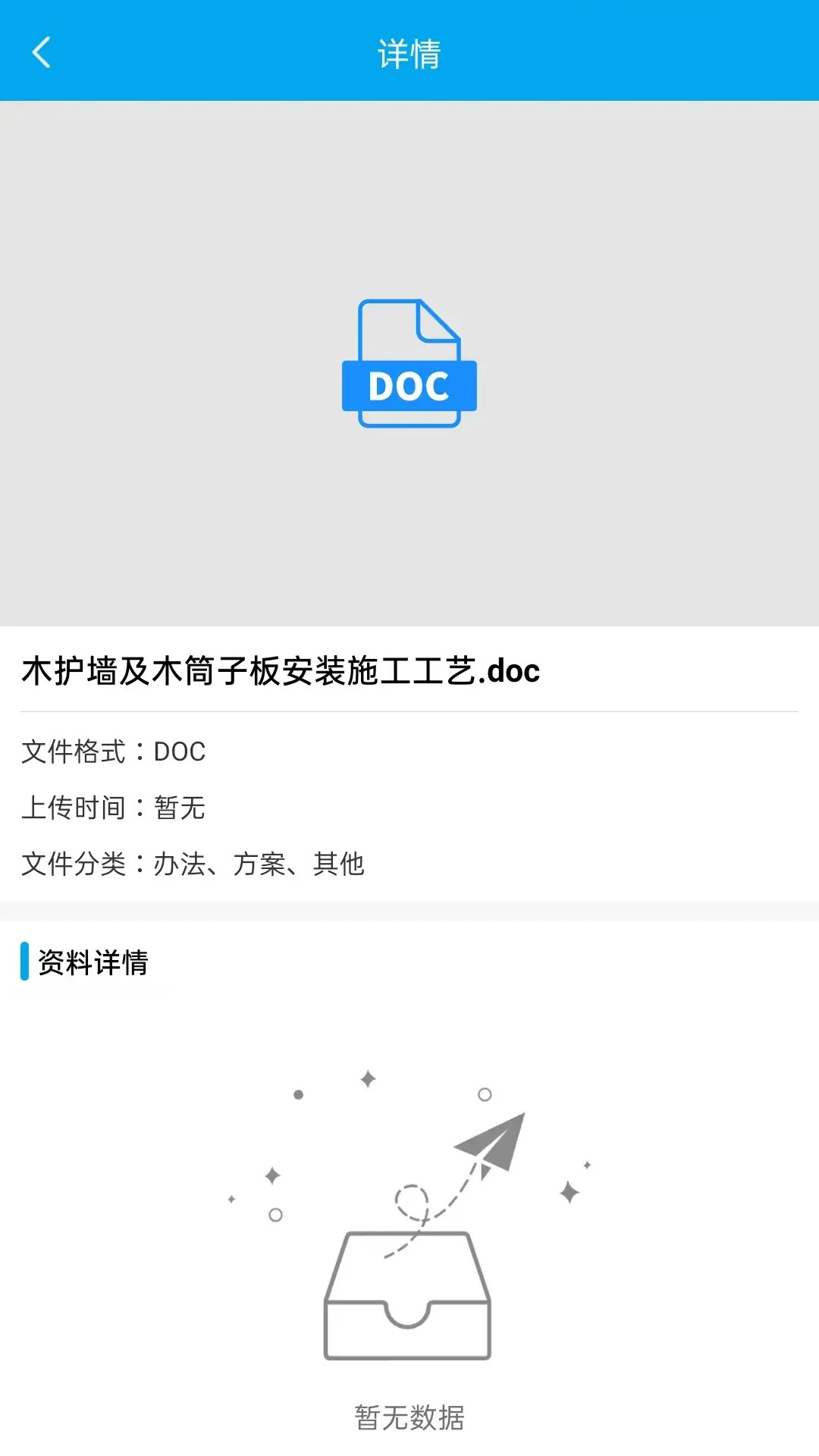Click 方案 in the file classification

point(262,864)
